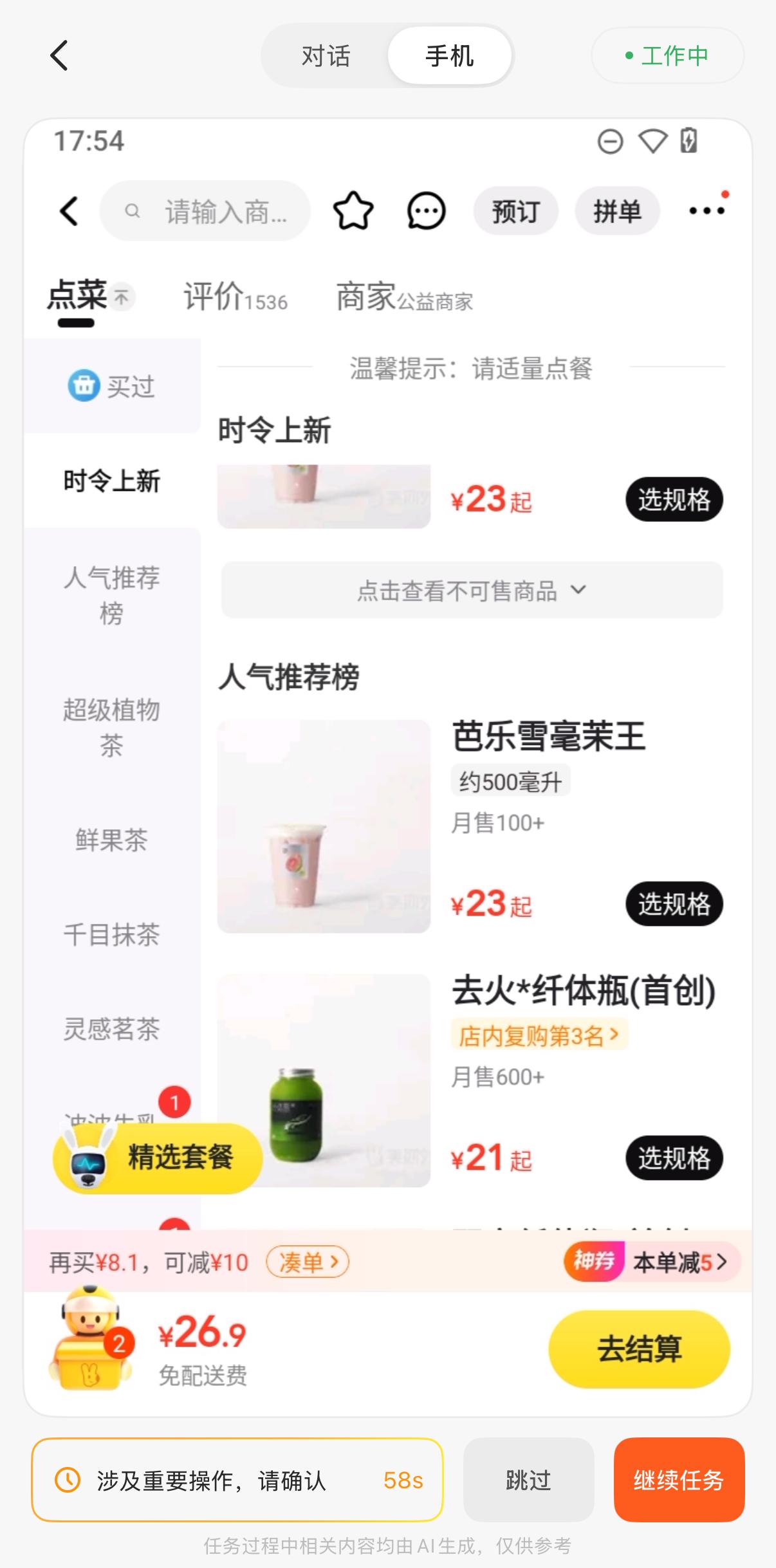Open the three-dot overflow menu
776x1568 pixels.
pos(707,210)
